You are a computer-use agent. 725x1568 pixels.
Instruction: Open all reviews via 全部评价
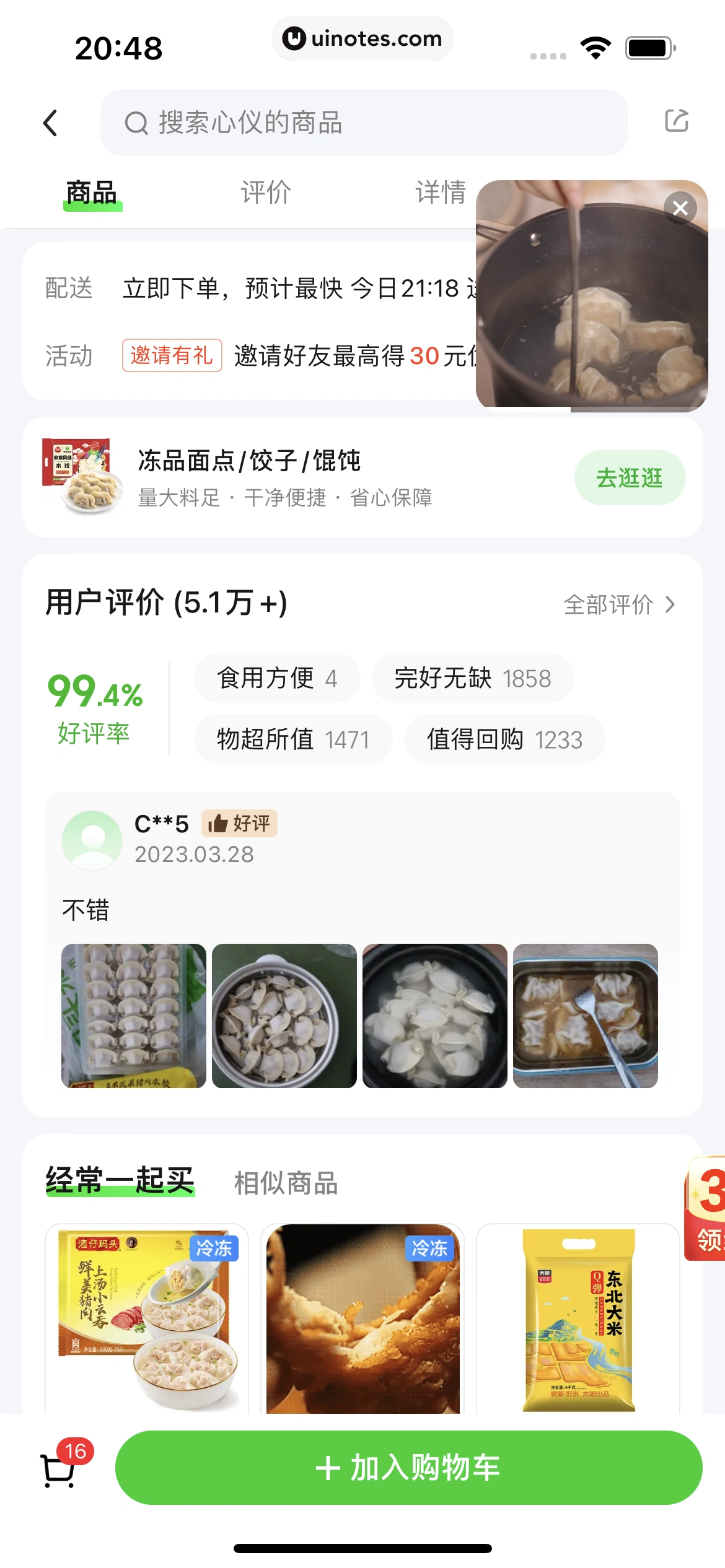click(618, 604)
